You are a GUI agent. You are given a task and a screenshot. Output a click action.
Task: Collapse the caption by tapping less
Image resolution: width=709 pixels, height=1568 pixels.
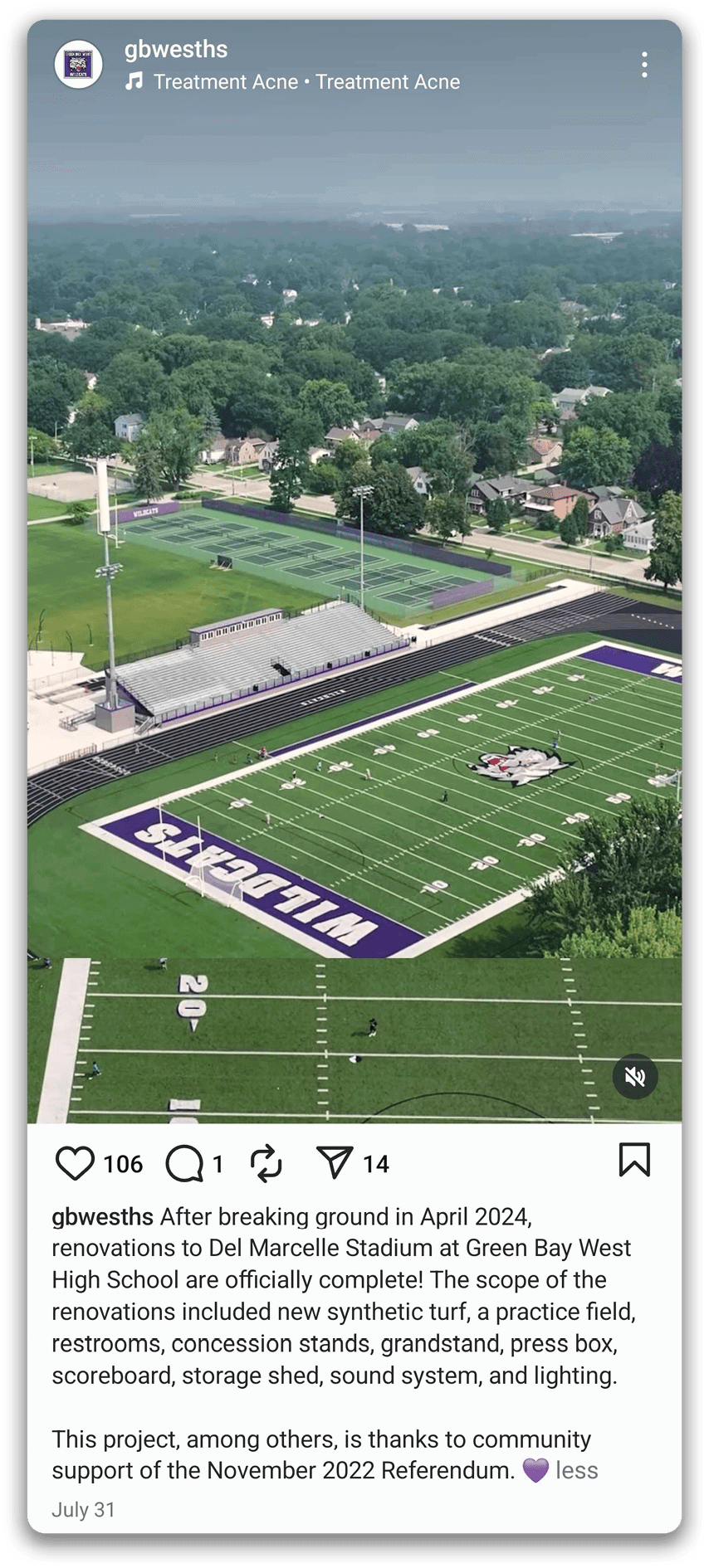(577, 1470)
